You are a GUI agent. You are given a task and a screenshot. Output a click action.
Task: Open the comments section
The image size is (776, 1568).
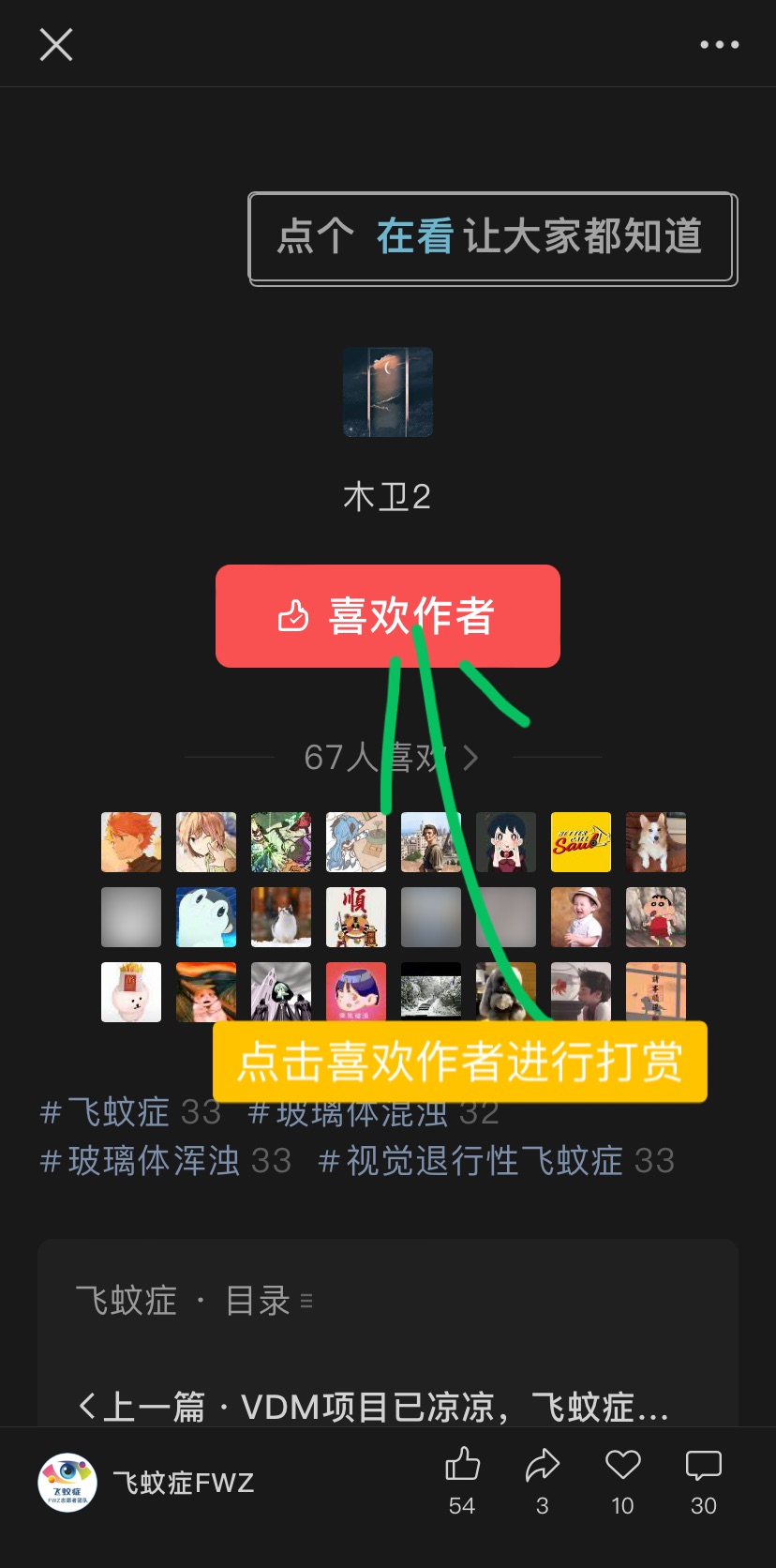click(x=703, y=1479)
